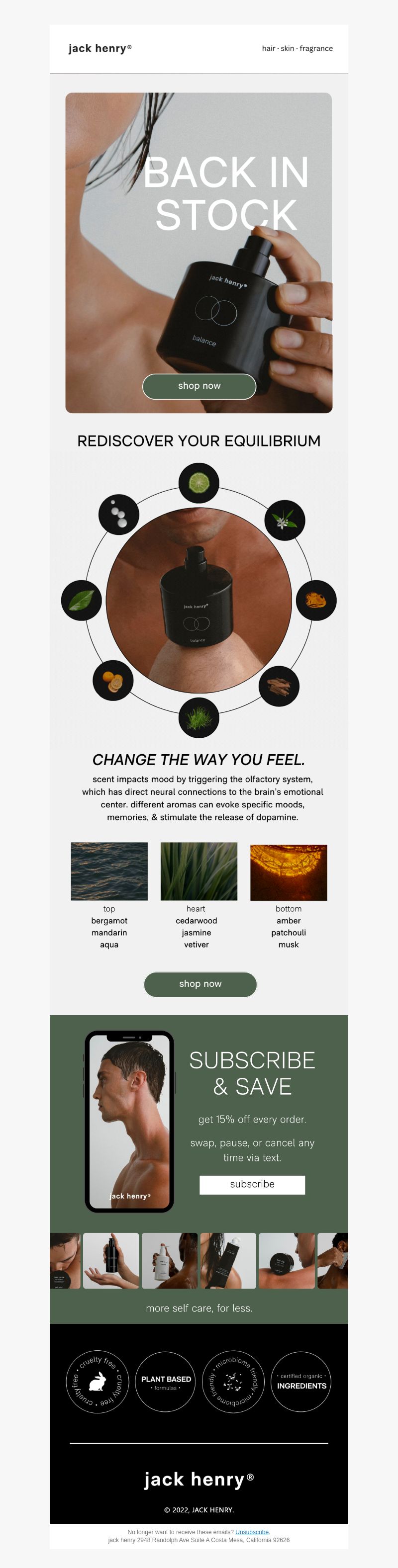
Task: Tap shop now below the scent notes
Action: coord(200,984)
